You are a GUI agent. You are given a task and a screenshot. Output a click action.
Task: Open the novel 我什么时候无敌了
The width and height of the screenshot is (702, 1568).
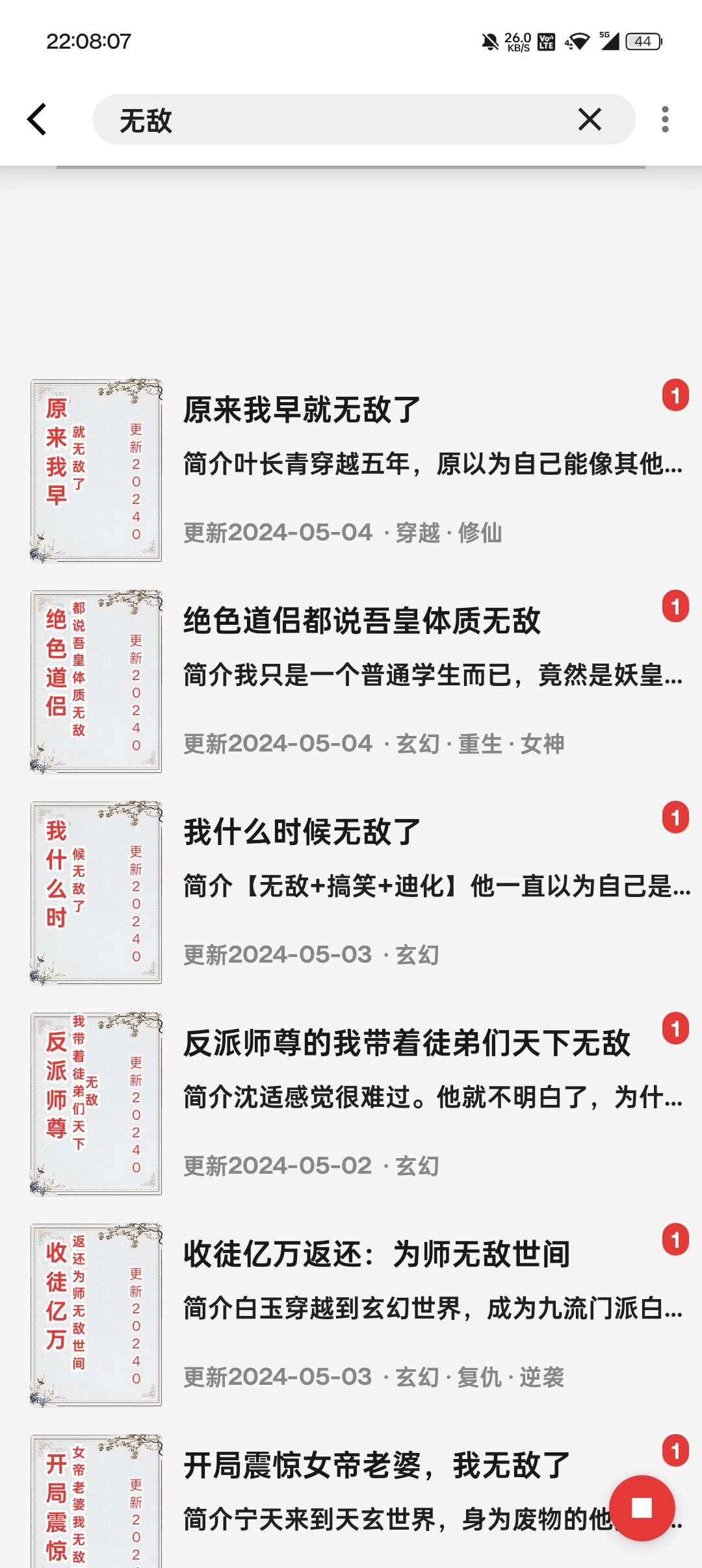[x=302, y=832]
